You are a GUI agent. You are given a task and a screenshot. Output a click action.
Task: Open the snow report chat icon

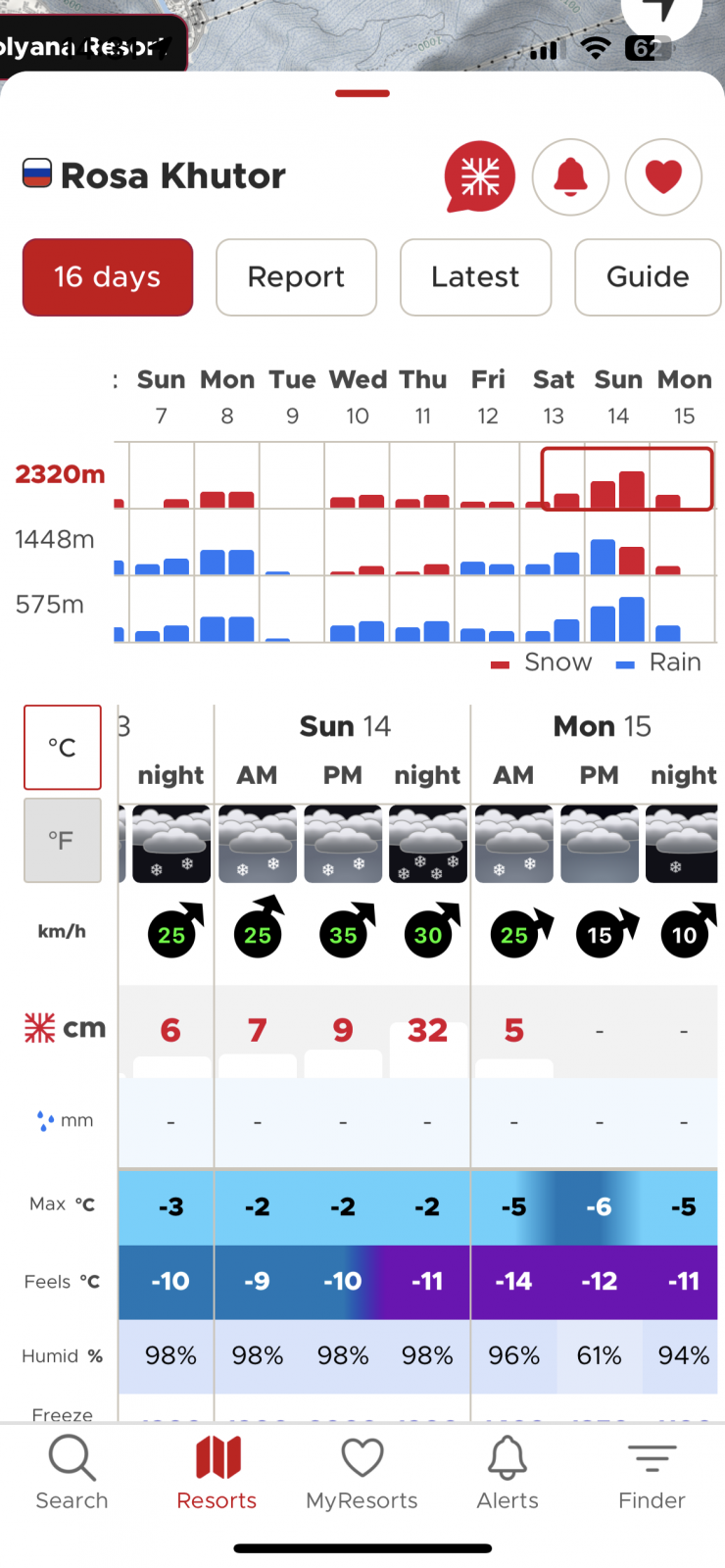(x=479, y=177)
